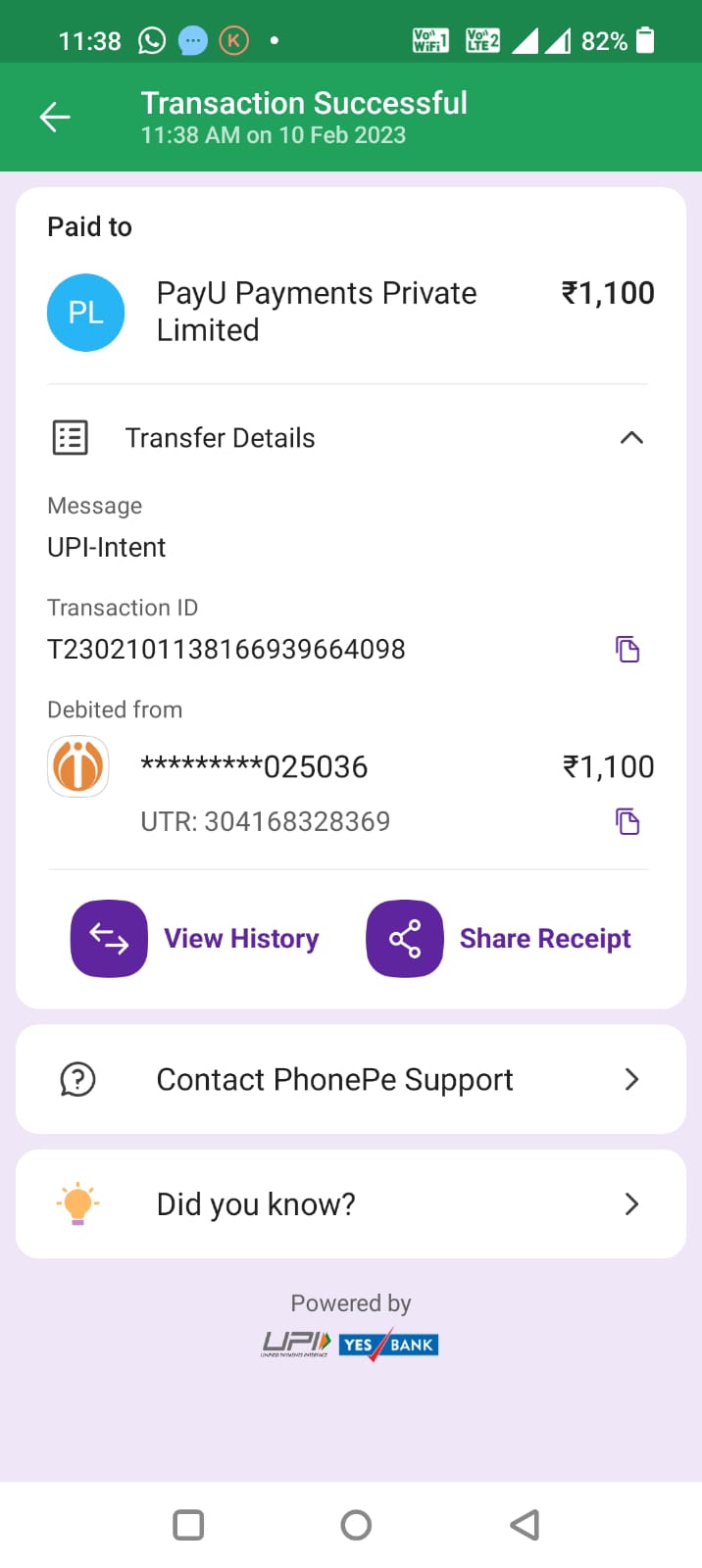Copy the UTR number
Image resolution: width=702 pixels, height=1568 pixels.
[627, 821]
